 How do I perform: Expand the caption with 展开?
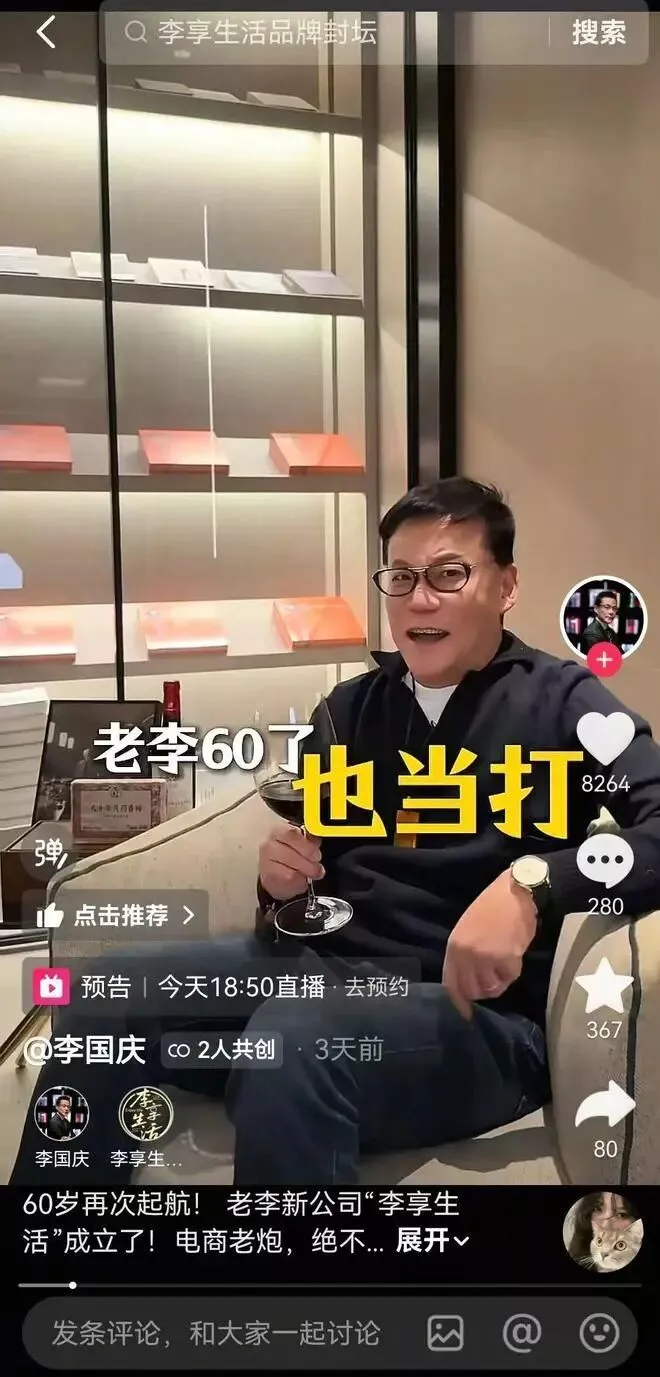point(432,1241)
